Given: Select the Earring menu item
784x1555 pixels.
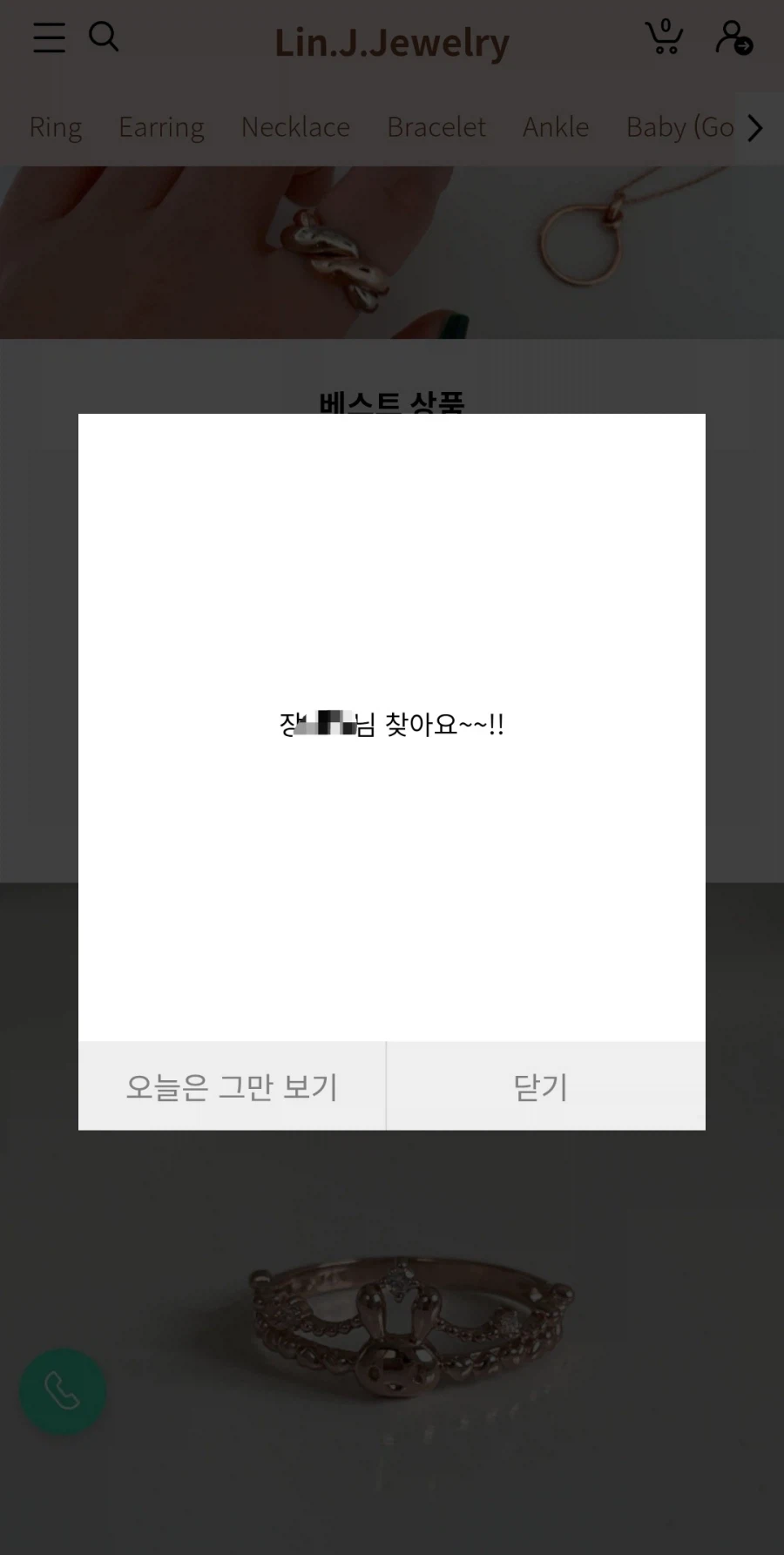Looking at the screenshot, I should point(160,127).
